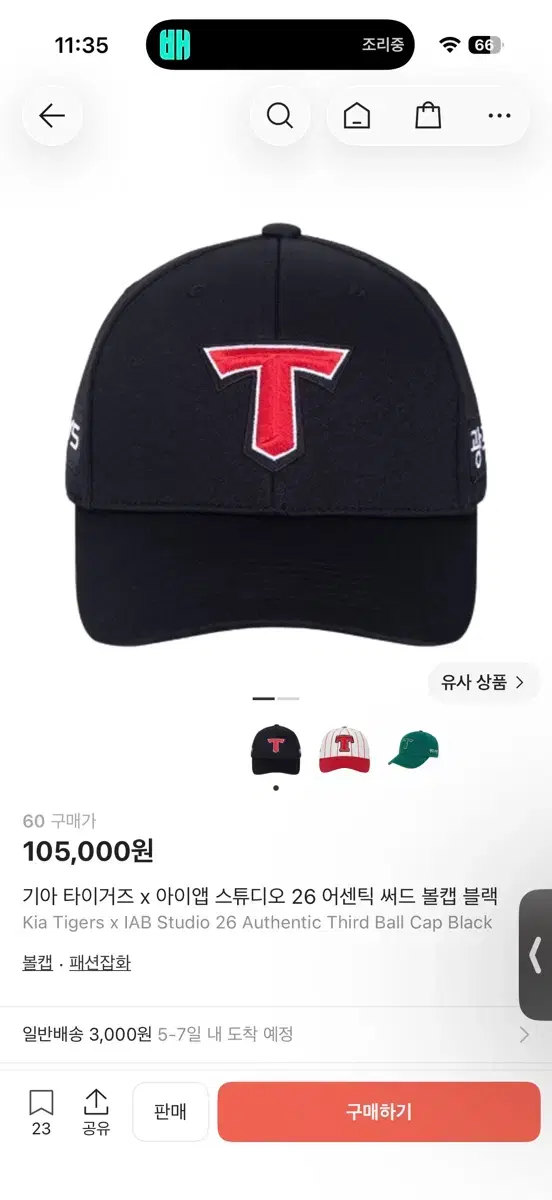552x1200 pixels.
Task: Bookmark this product
Action: tap(41, 1112)
